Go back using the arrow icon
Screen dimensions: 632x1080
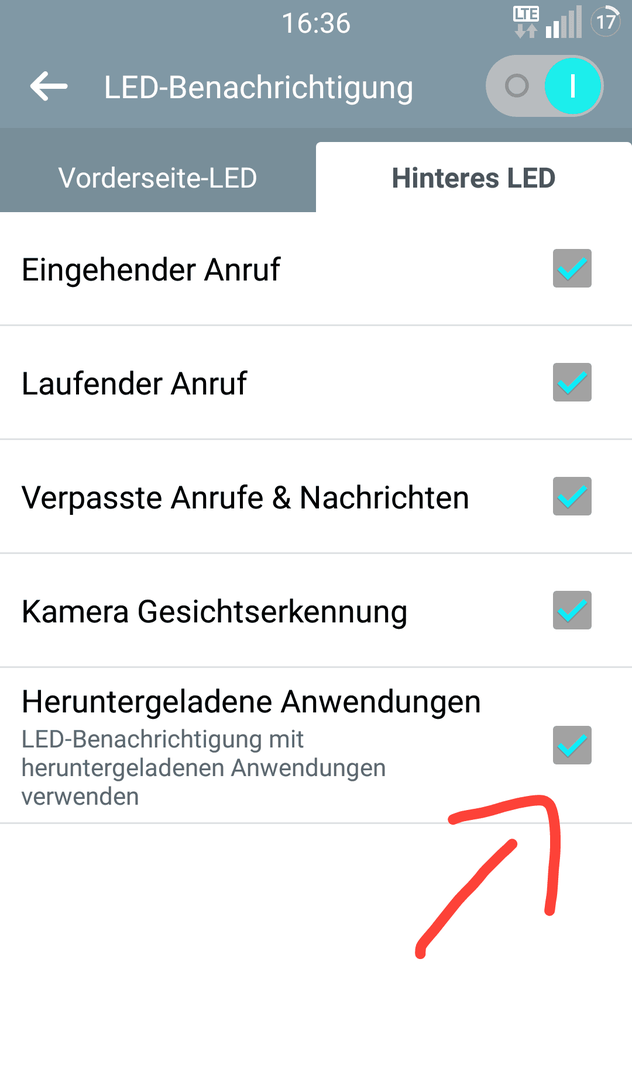[x=48, y=87]
